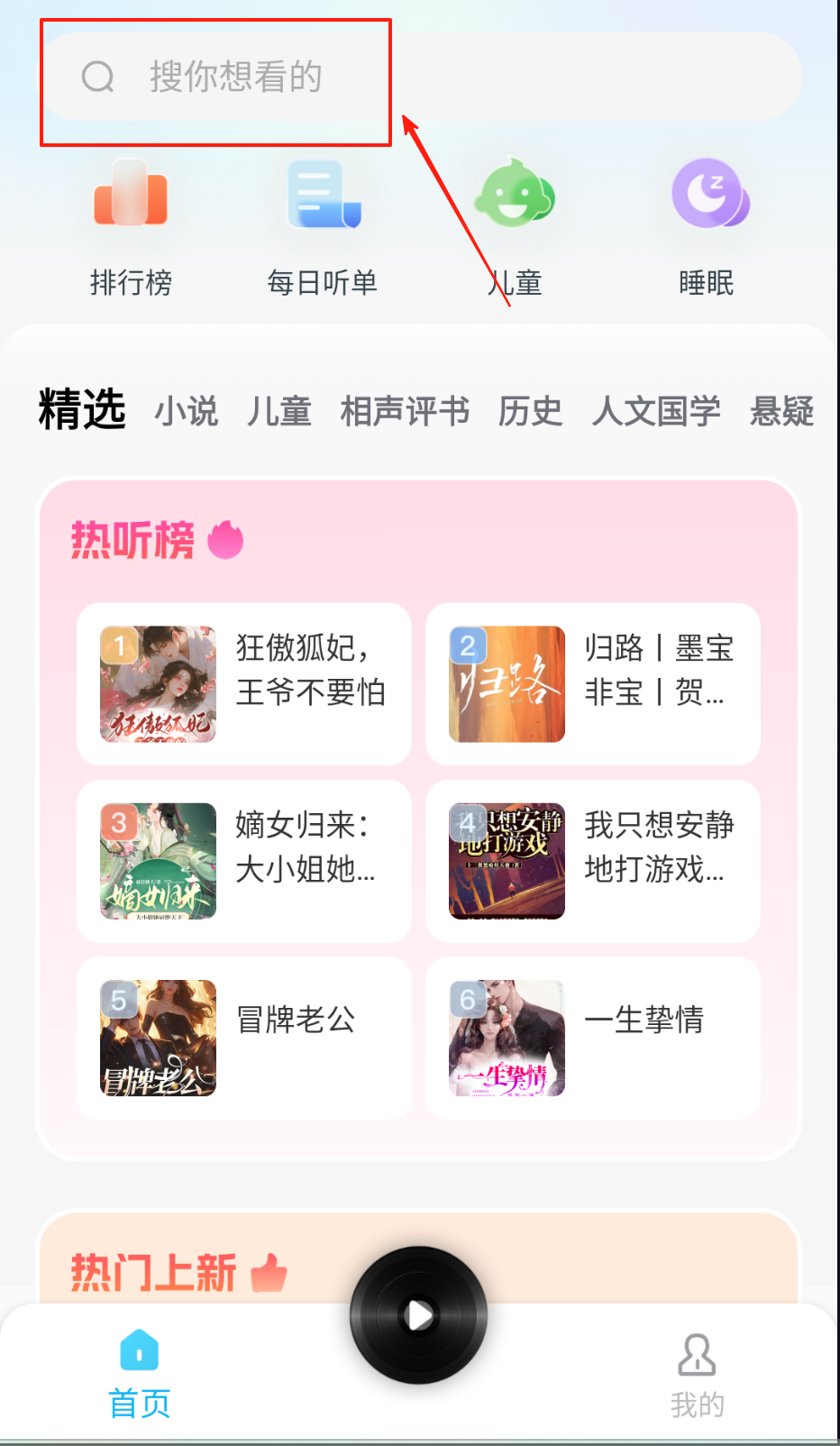
Task: Open 狂傲狐妃，王爷不要怕 audiobook
Action: pos(244,684)
